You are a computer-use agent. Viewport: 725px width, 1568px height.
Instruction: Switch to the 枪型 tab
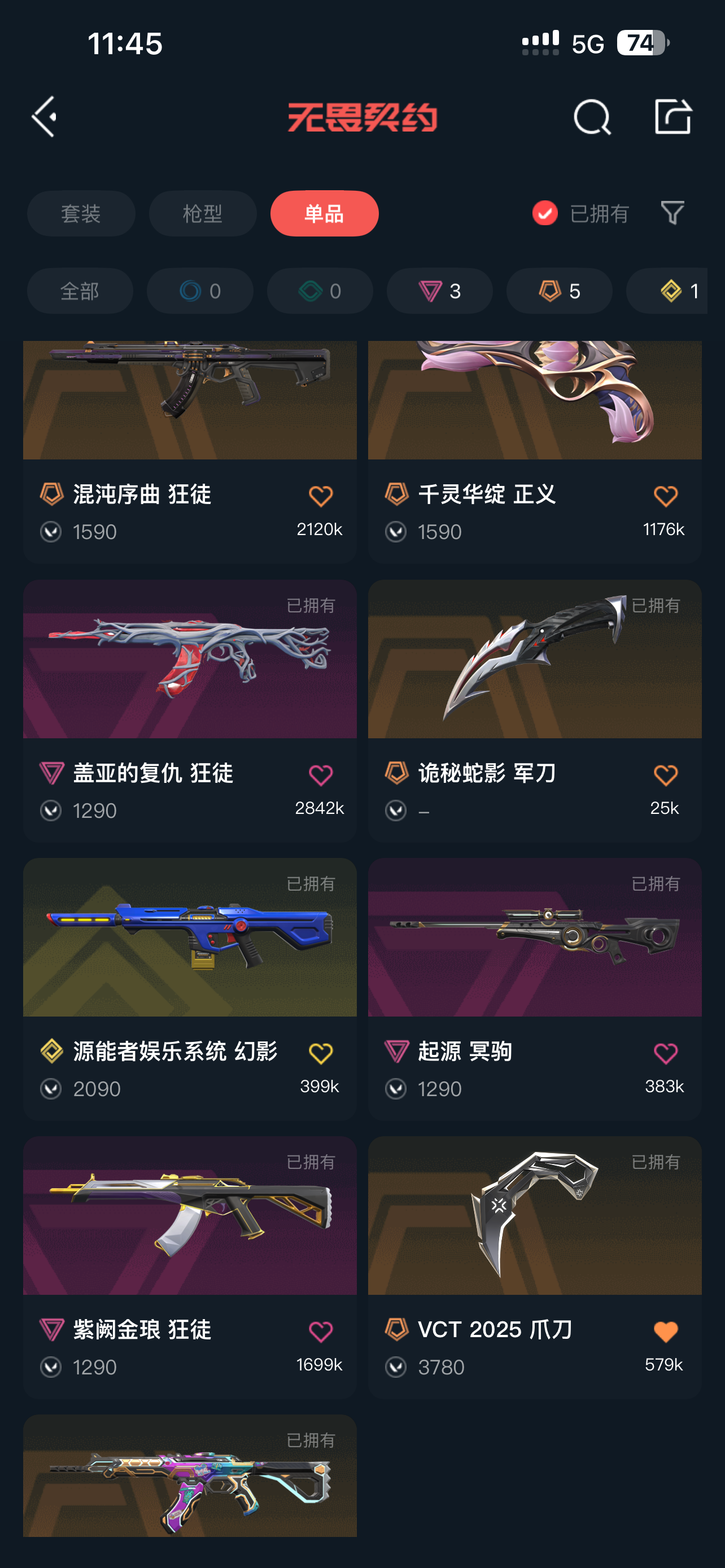[x=203, y=214]
